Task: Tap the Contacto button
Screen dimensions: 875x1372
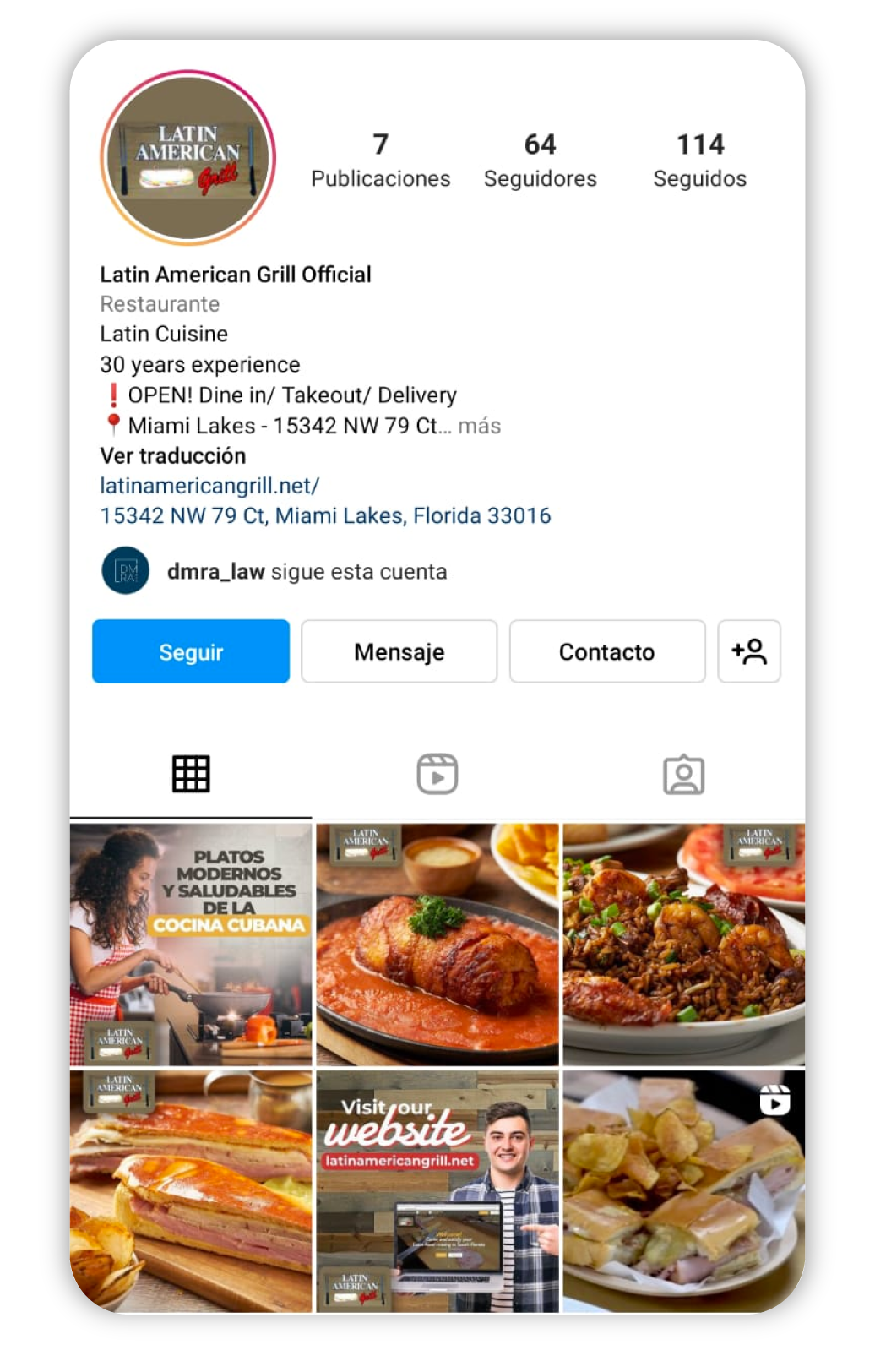Action: (x=606, y=651)
